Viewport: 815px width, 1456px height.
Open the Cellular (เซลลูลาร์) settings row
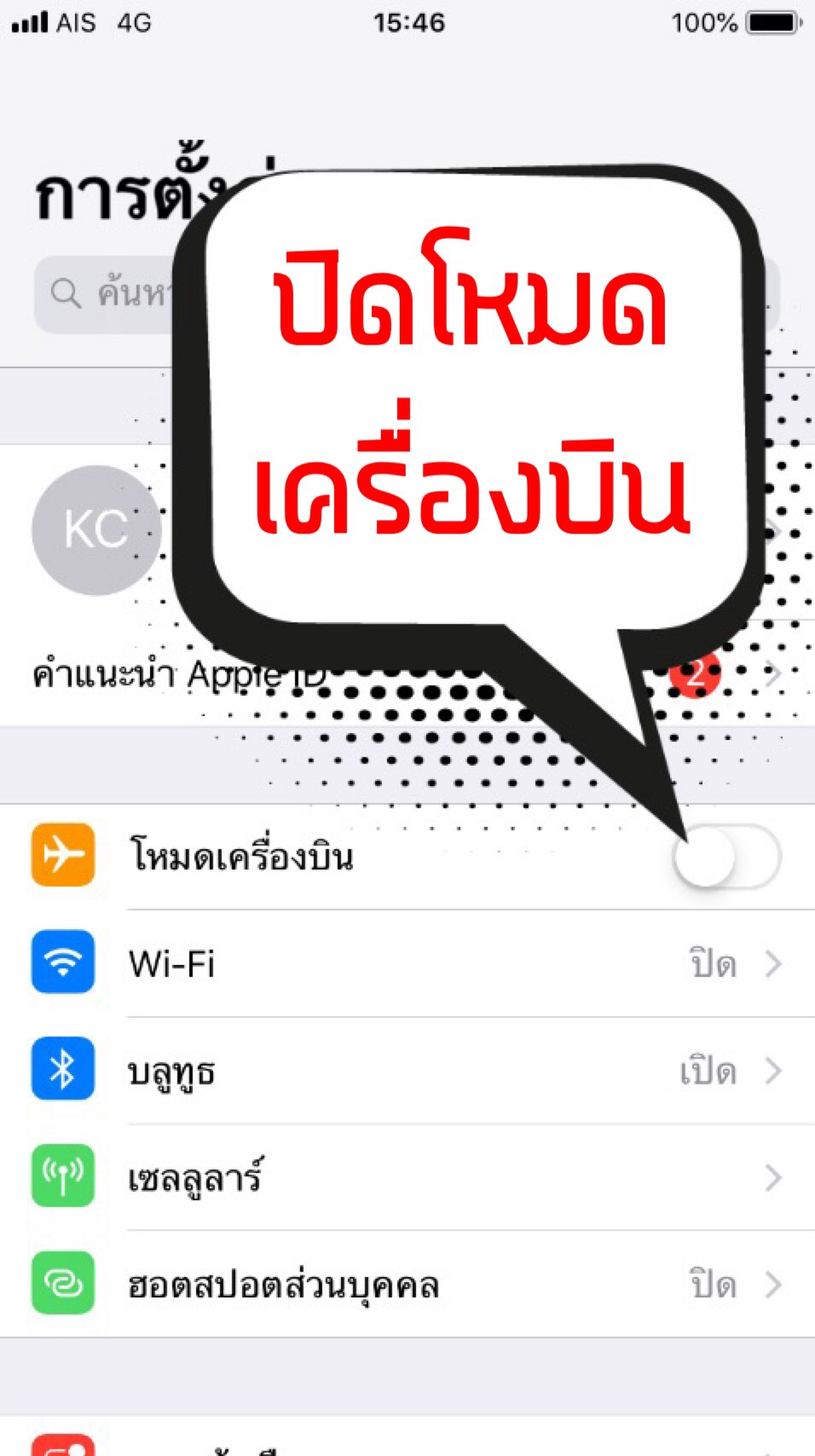pyautogui.click(x=426, y=1178)
